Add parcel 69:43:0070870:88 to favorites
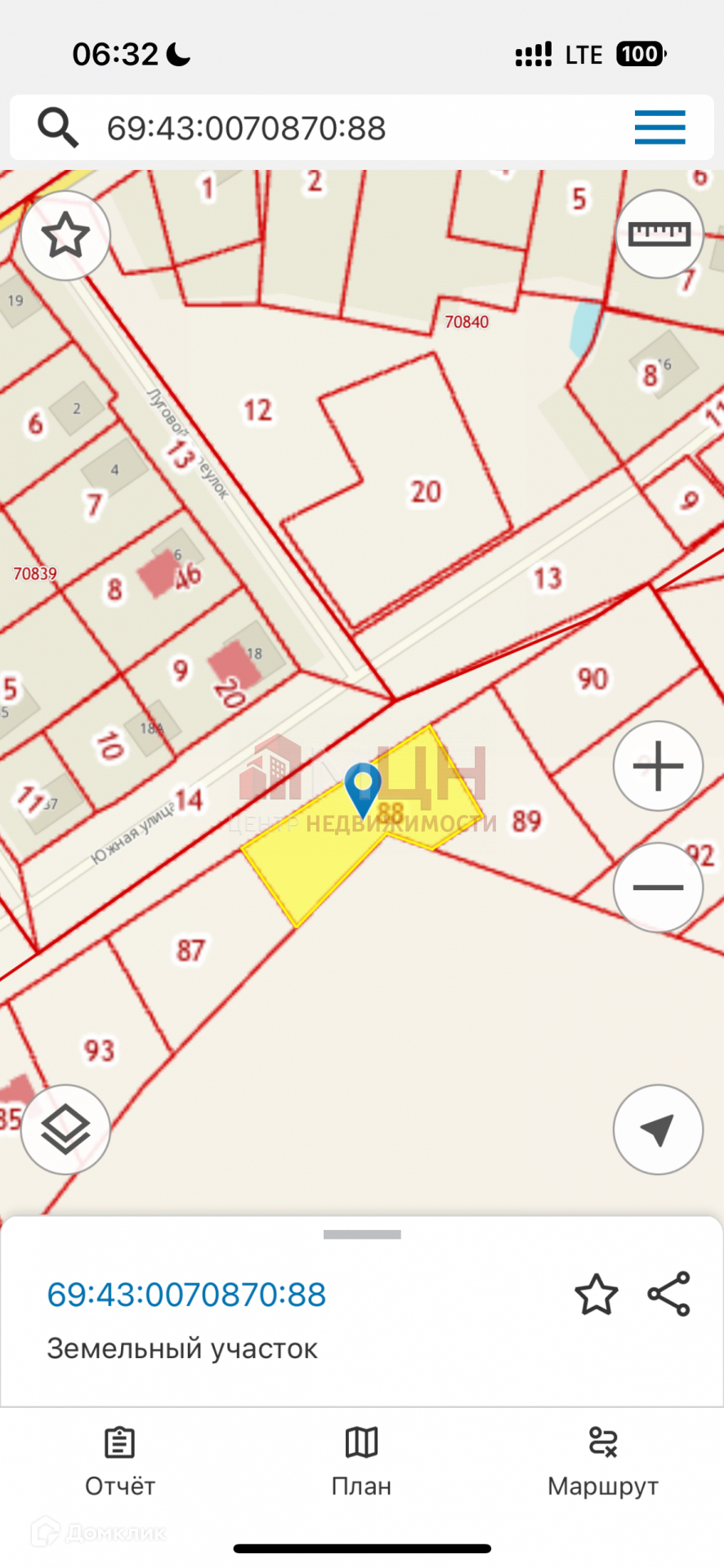The image size is (724, 1568). (597, 1294)
